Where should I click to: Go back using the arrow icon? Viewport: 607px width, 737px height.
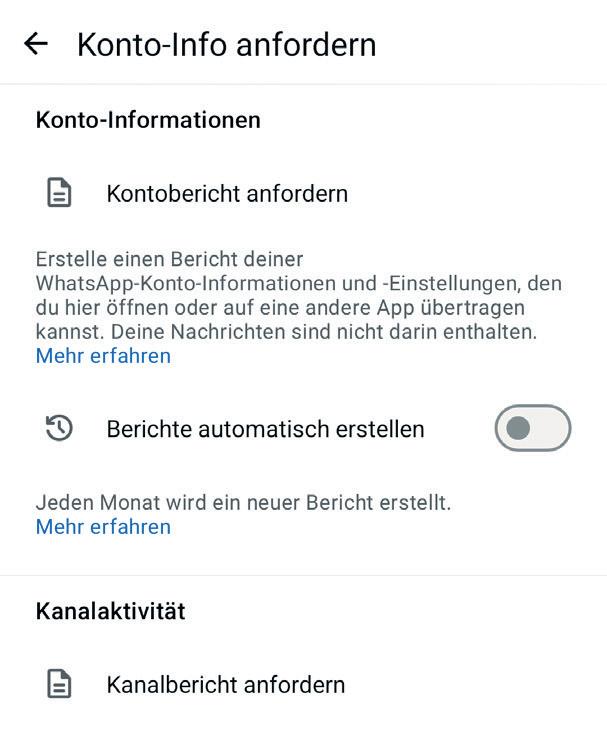point(36,44)
